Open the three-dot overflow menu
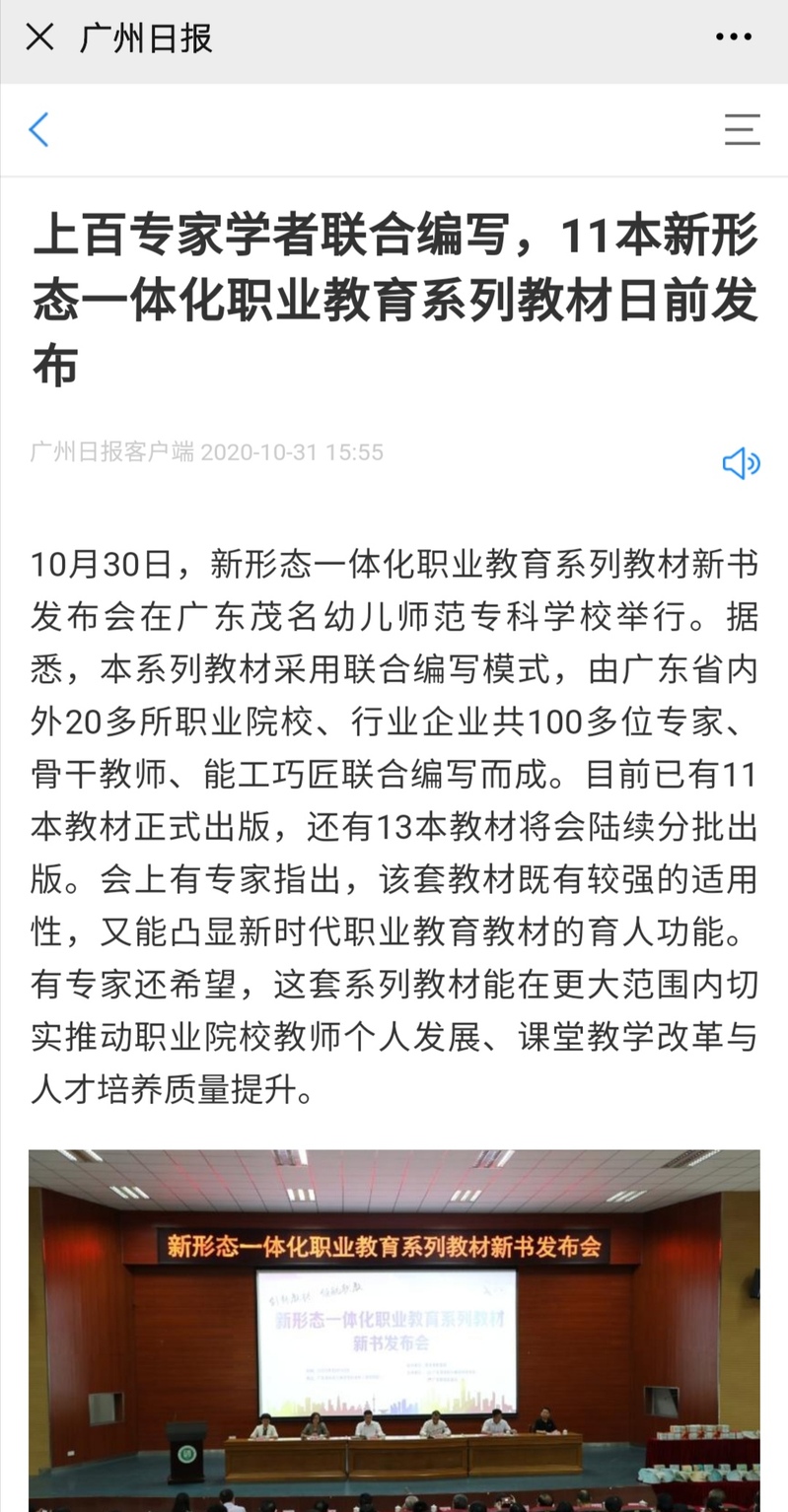Screen dimensions: 788x1512 734,38
